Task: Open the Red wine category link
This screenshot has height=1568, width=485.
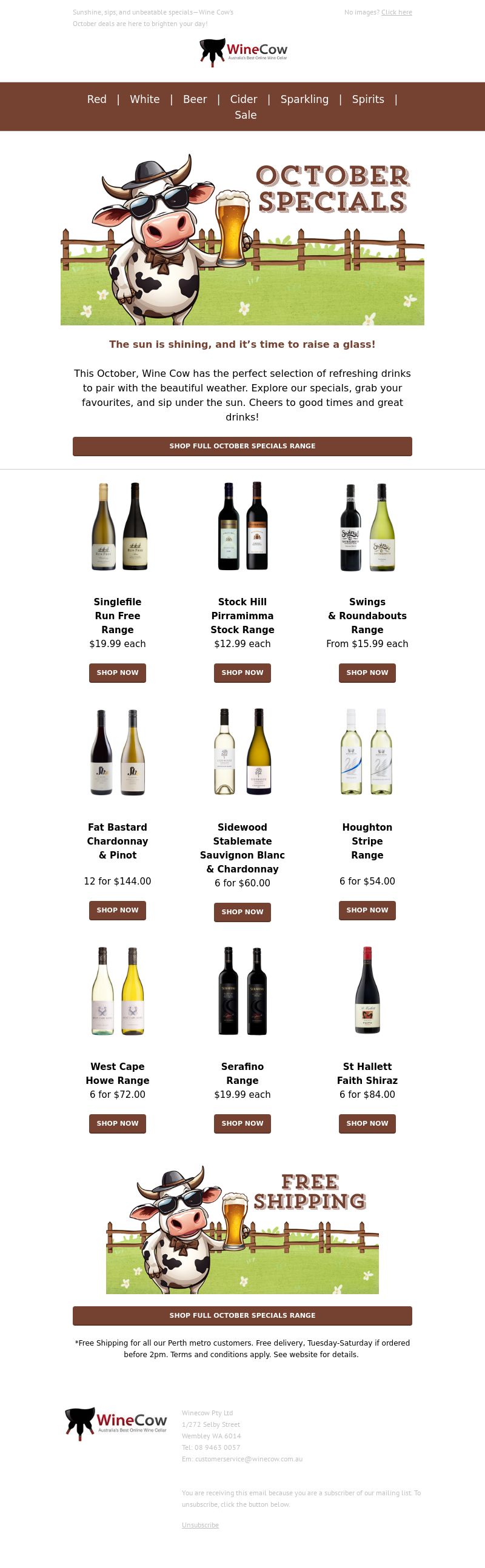Action: (x=97, y=99)
